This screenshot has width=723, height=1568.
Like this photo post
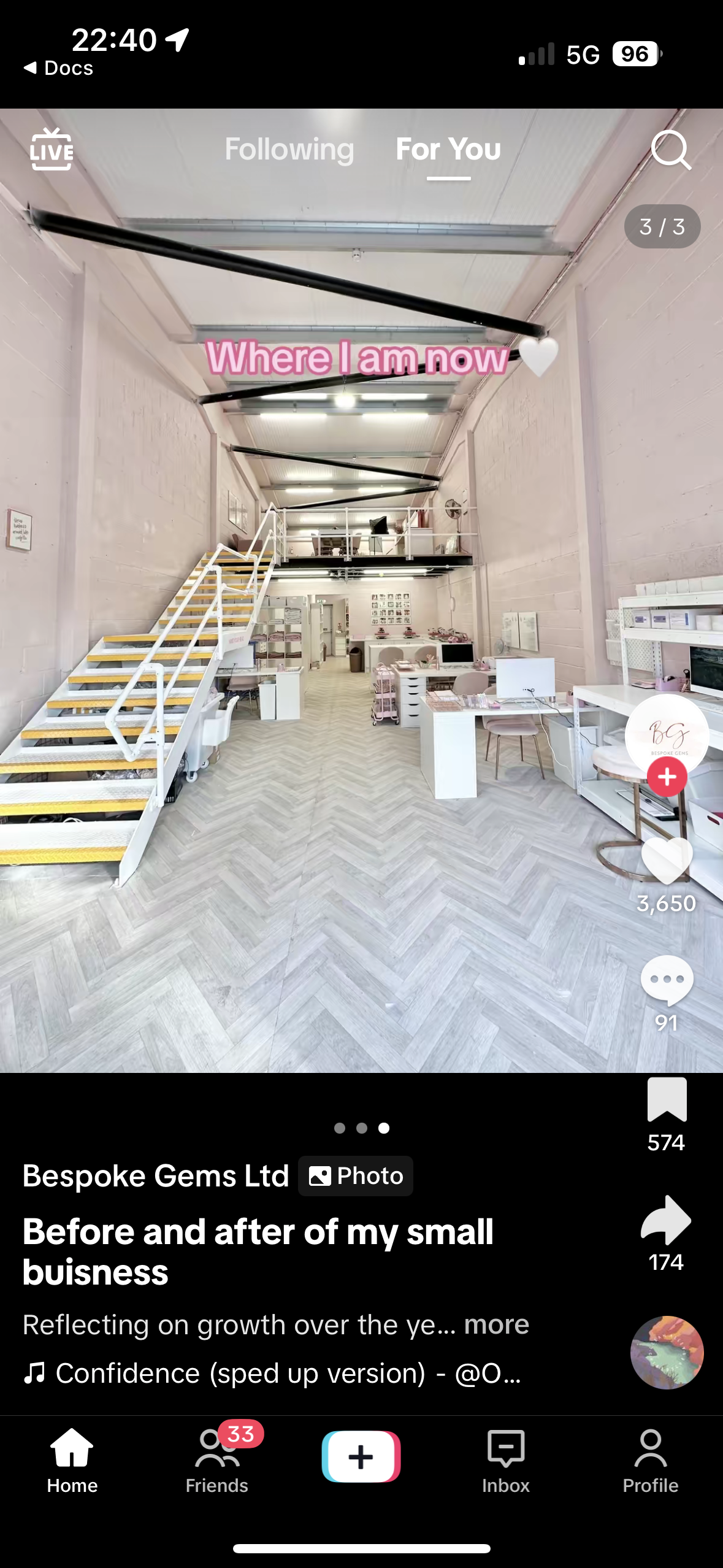(667, 860)
